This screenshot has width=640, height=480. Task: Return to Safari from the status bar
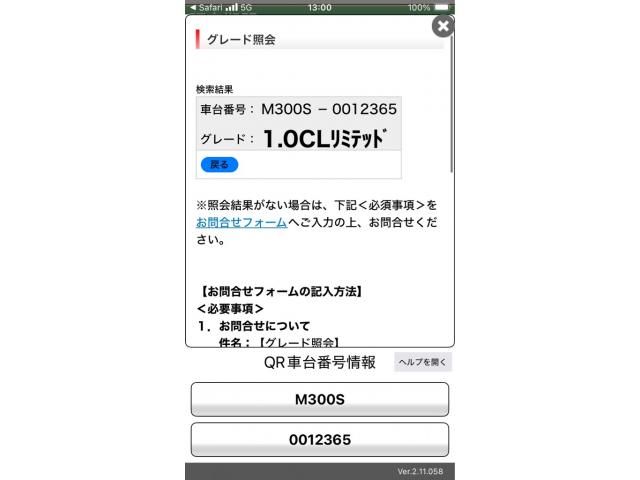[x=208, y=7]
